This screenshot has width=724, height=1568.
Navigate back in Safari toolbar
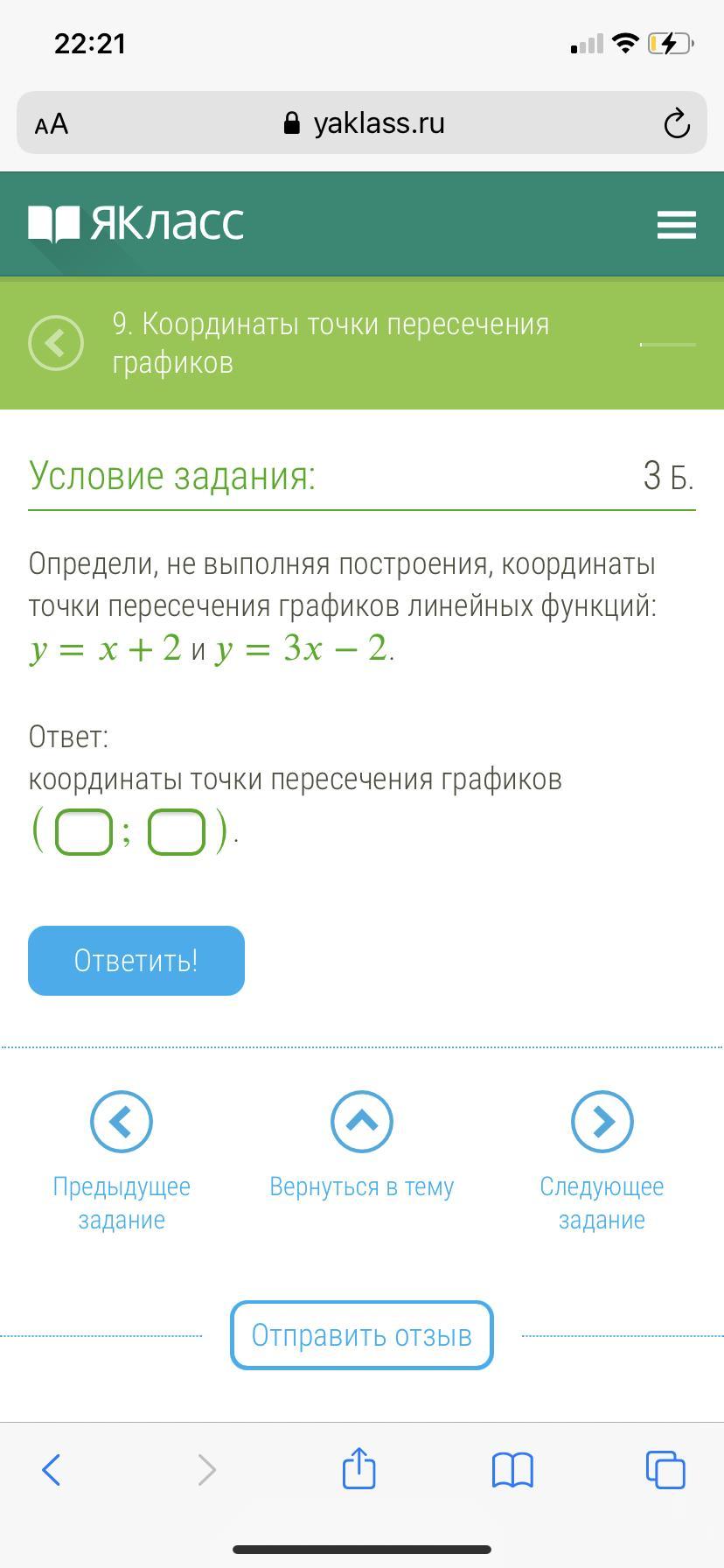tap(52, 1469)
